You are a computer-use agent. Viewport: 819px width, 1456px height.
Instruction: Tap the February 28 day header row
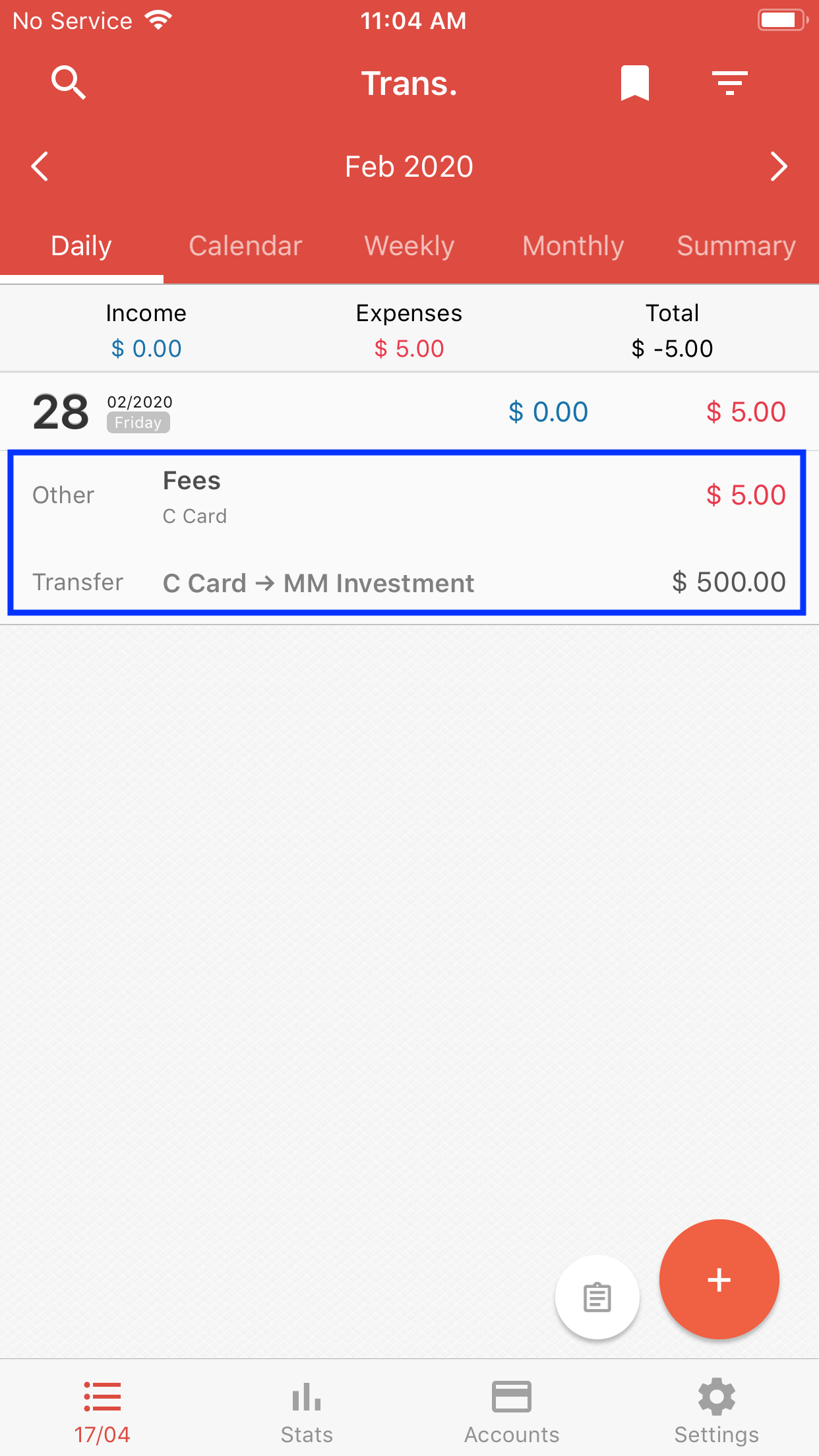[x=409, y=411]
